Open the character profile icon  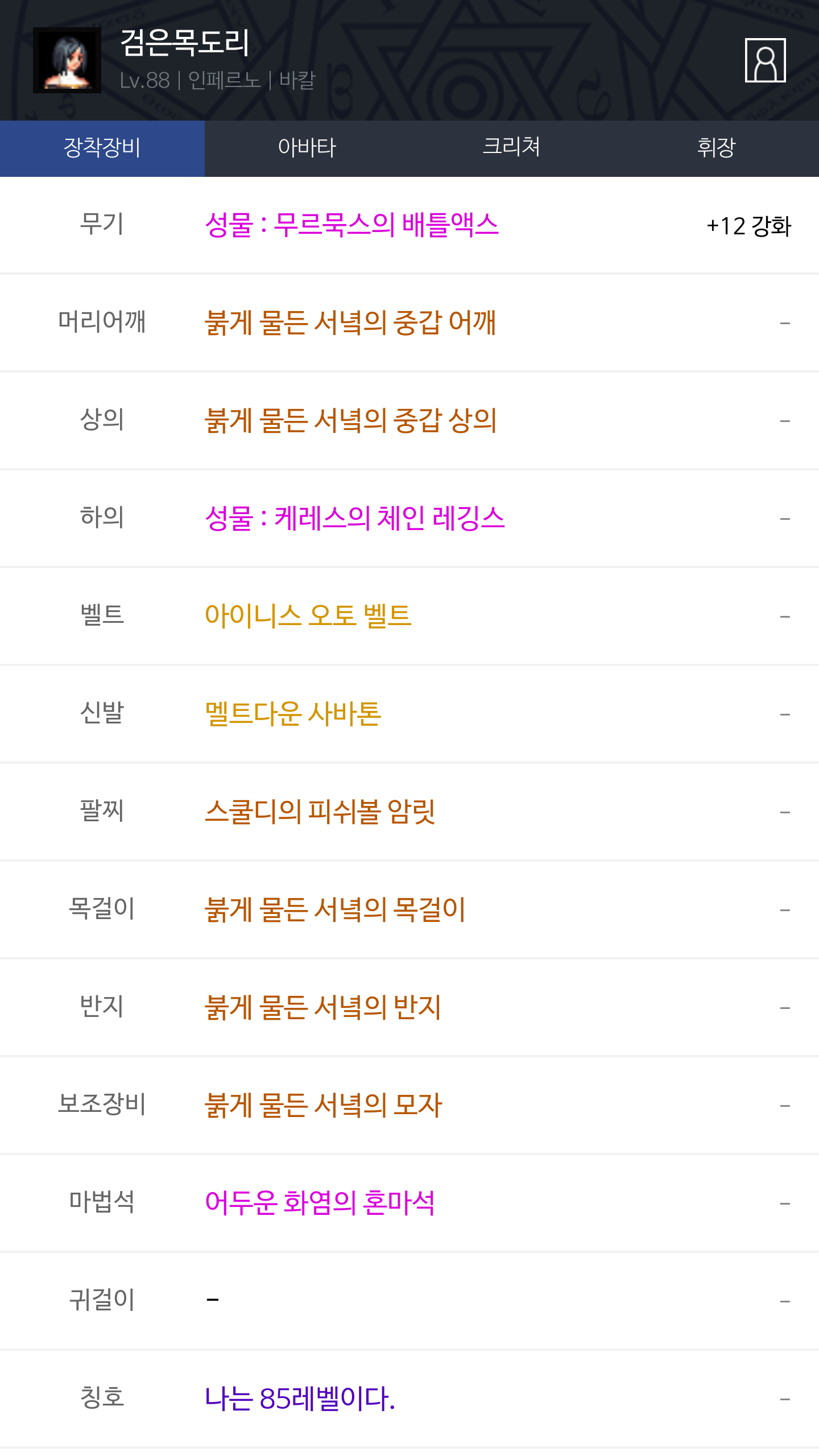765,60
